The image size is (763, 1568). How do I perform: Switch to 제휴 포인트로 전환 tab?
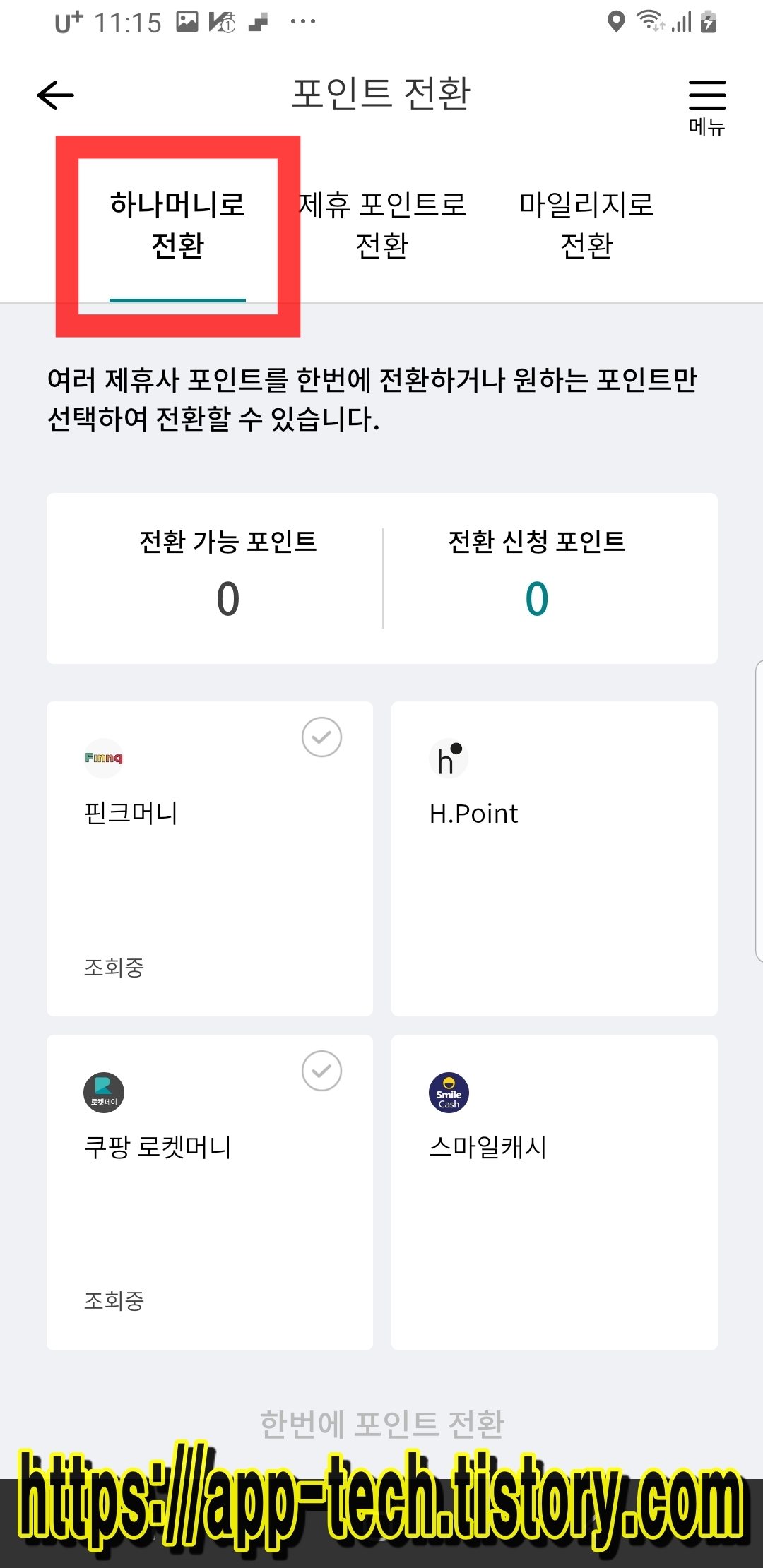point(381,226)
